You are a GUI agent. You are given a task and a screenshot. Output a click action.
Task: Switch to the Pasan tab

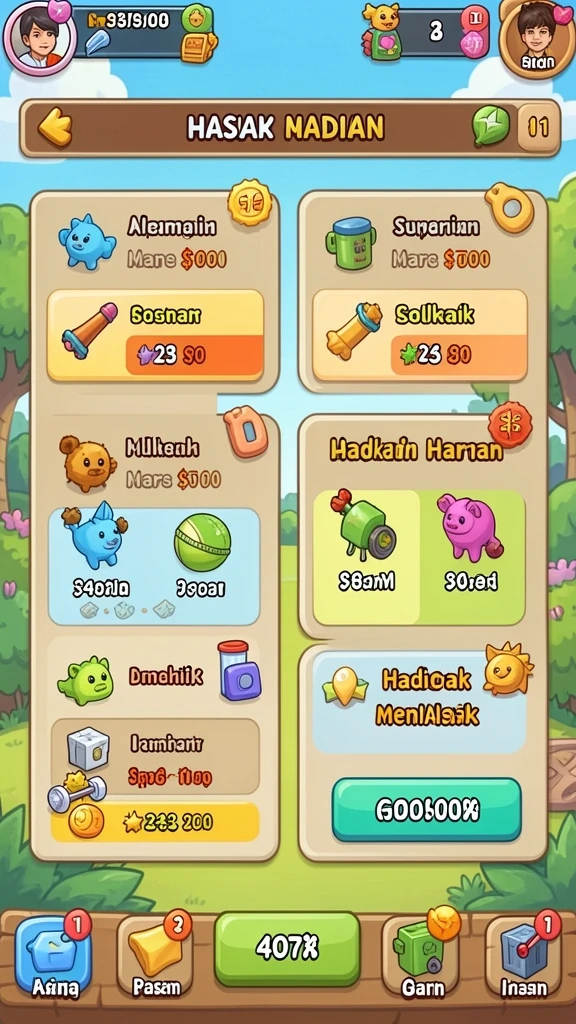[155, 957]
